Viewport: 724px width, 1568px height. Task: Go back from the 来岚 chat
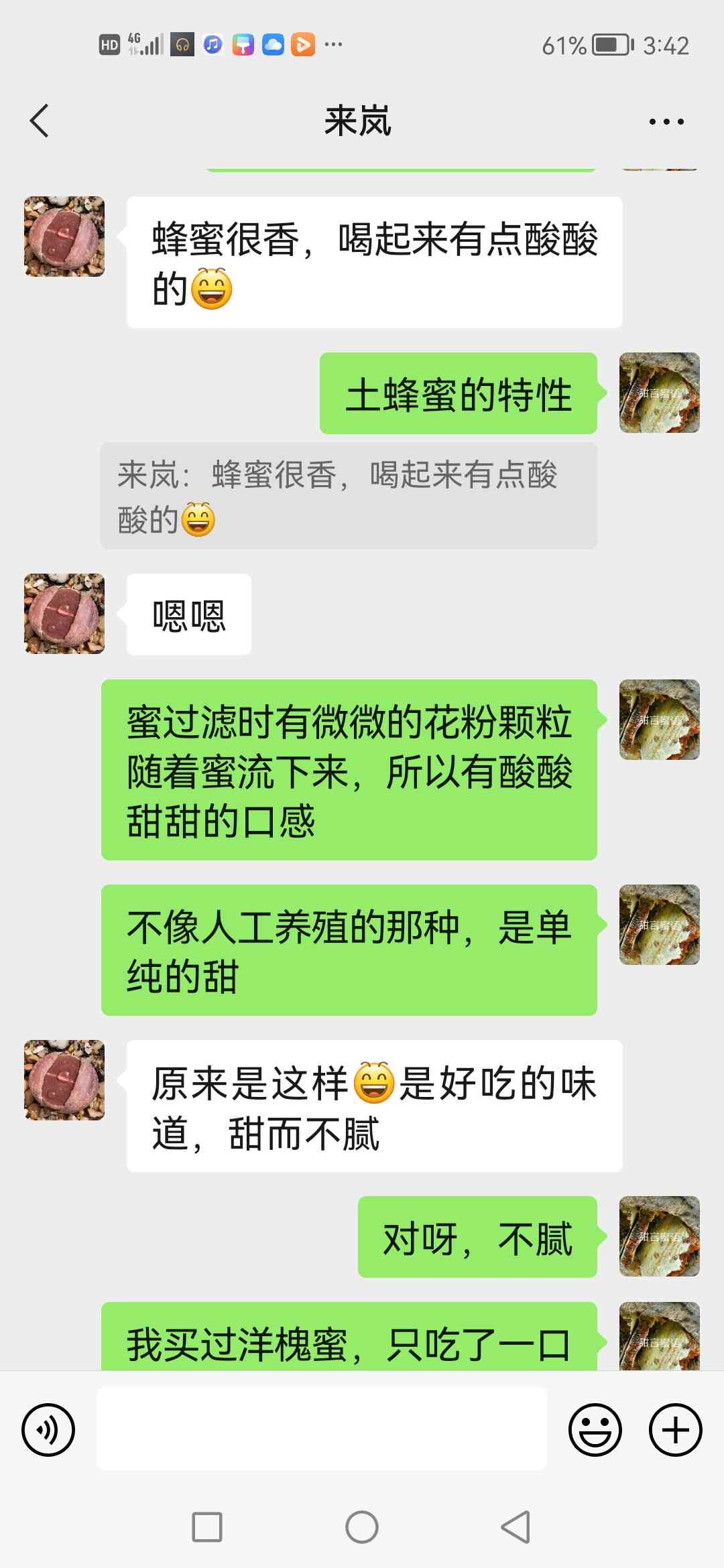[40, 121]
